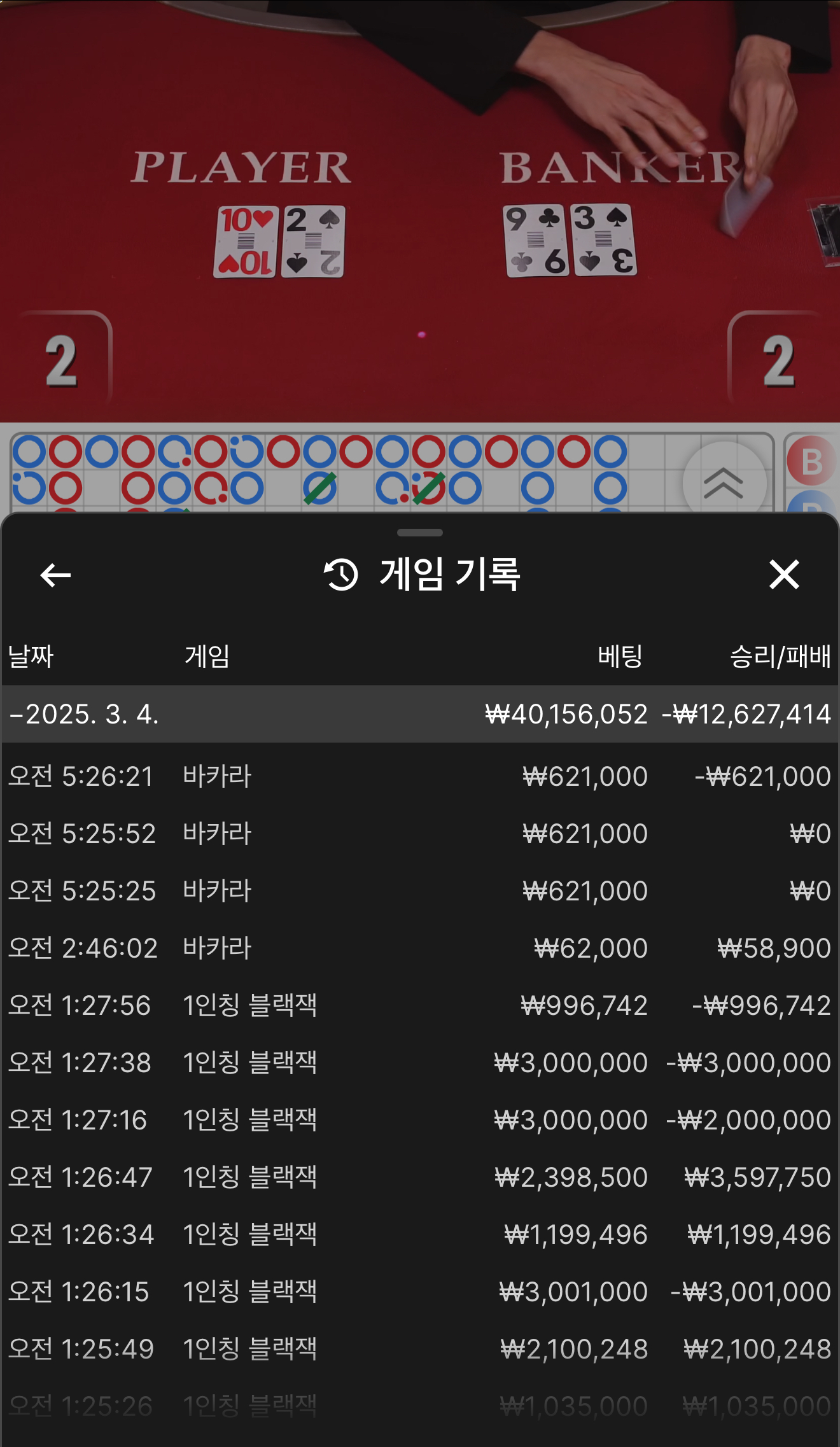The image size is (840, 1447).
Task: Open the 오전 5:26:21 바카라 record
Action: click(x=420, y=776)
